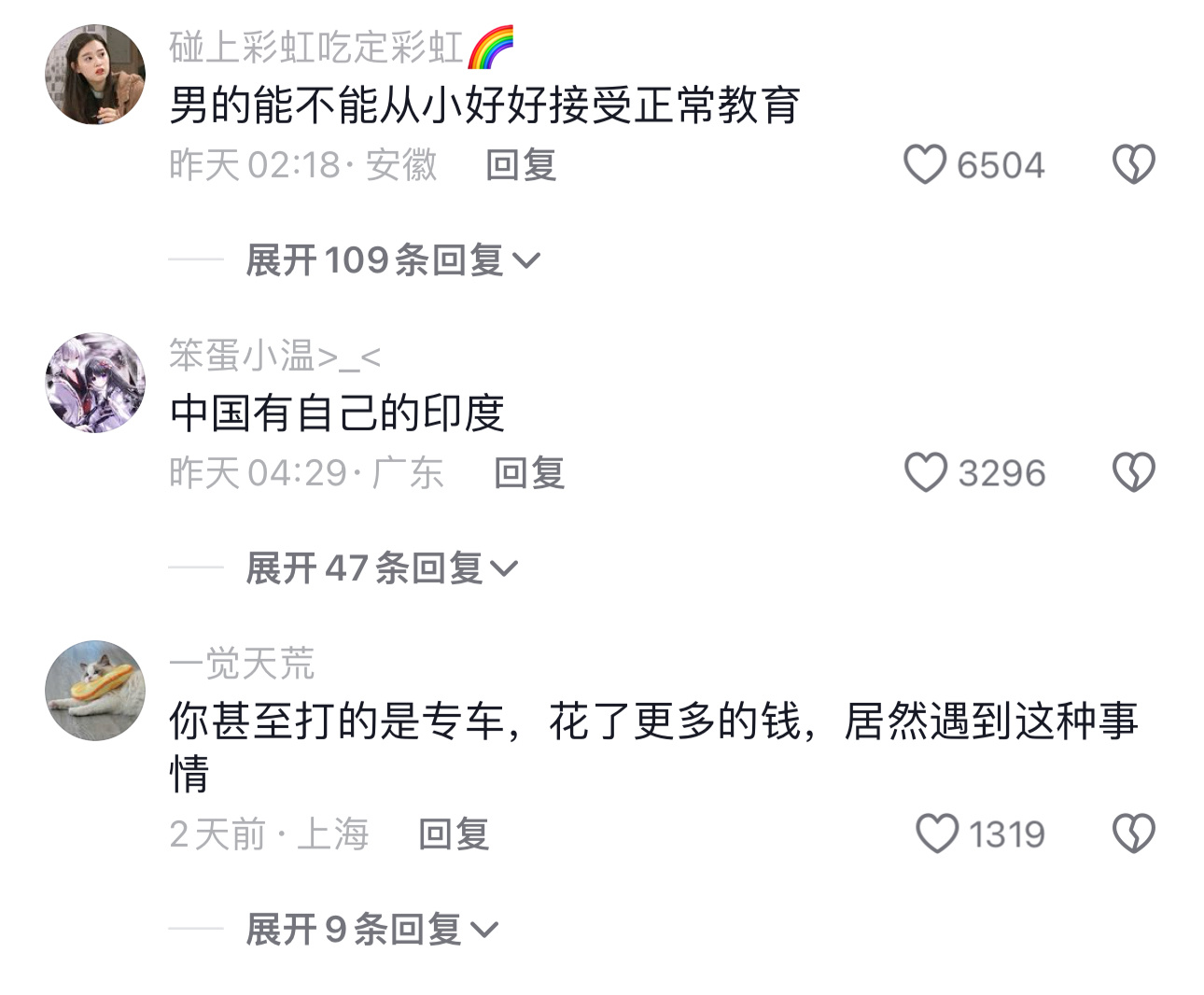
Task: Expand the 9 replies
Action: (371, 930)
